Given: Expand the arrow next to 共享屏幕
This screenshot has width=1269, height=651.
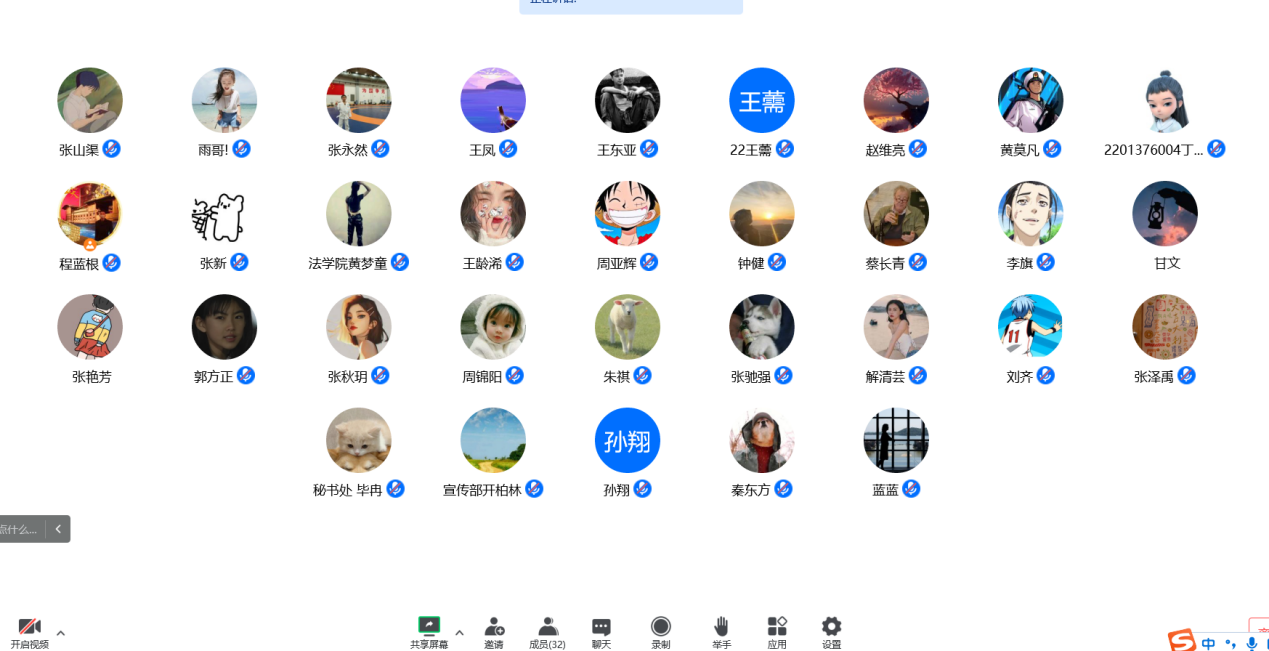Looking at the screenshot, I should pos(459,632).
